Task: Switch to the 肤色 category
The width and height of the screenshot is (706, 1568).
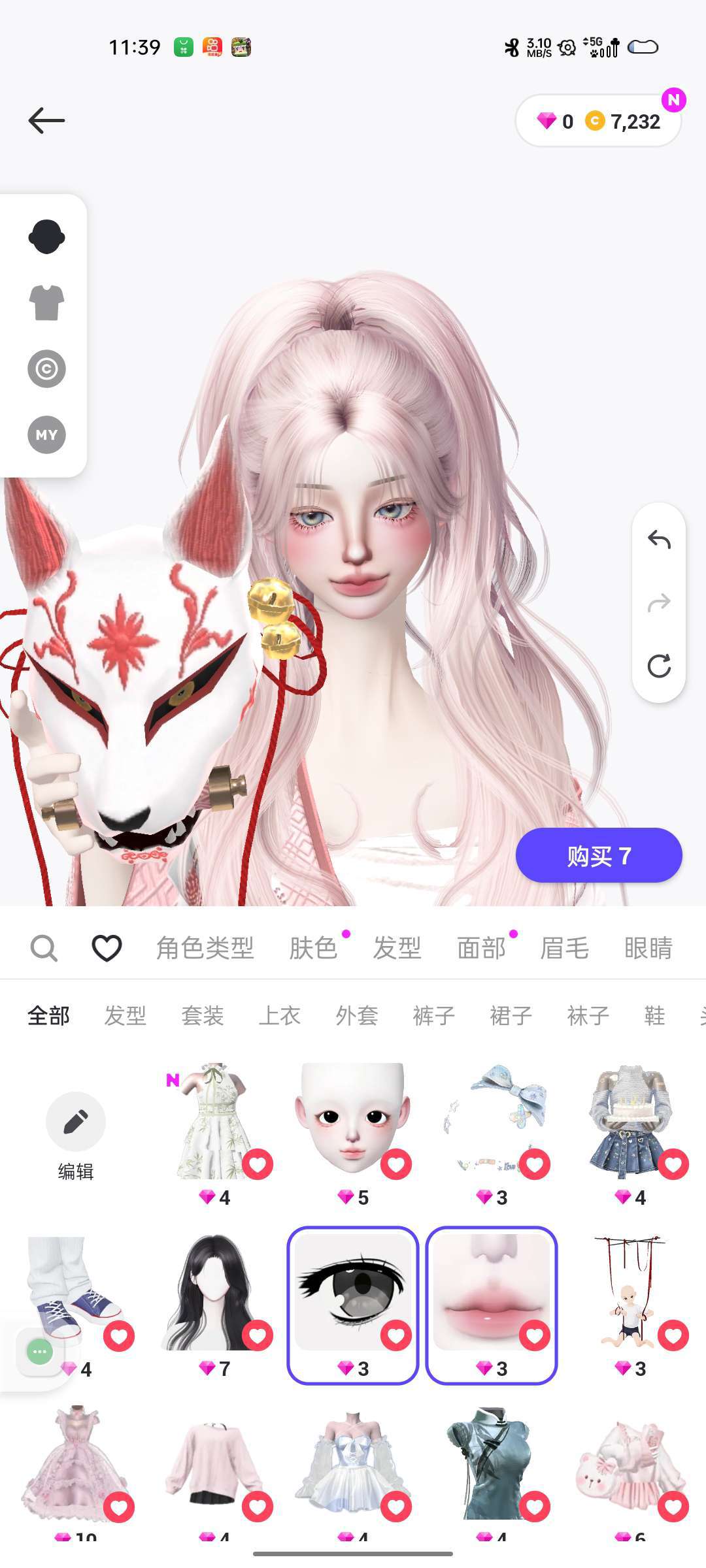Action: pos(314,948)
